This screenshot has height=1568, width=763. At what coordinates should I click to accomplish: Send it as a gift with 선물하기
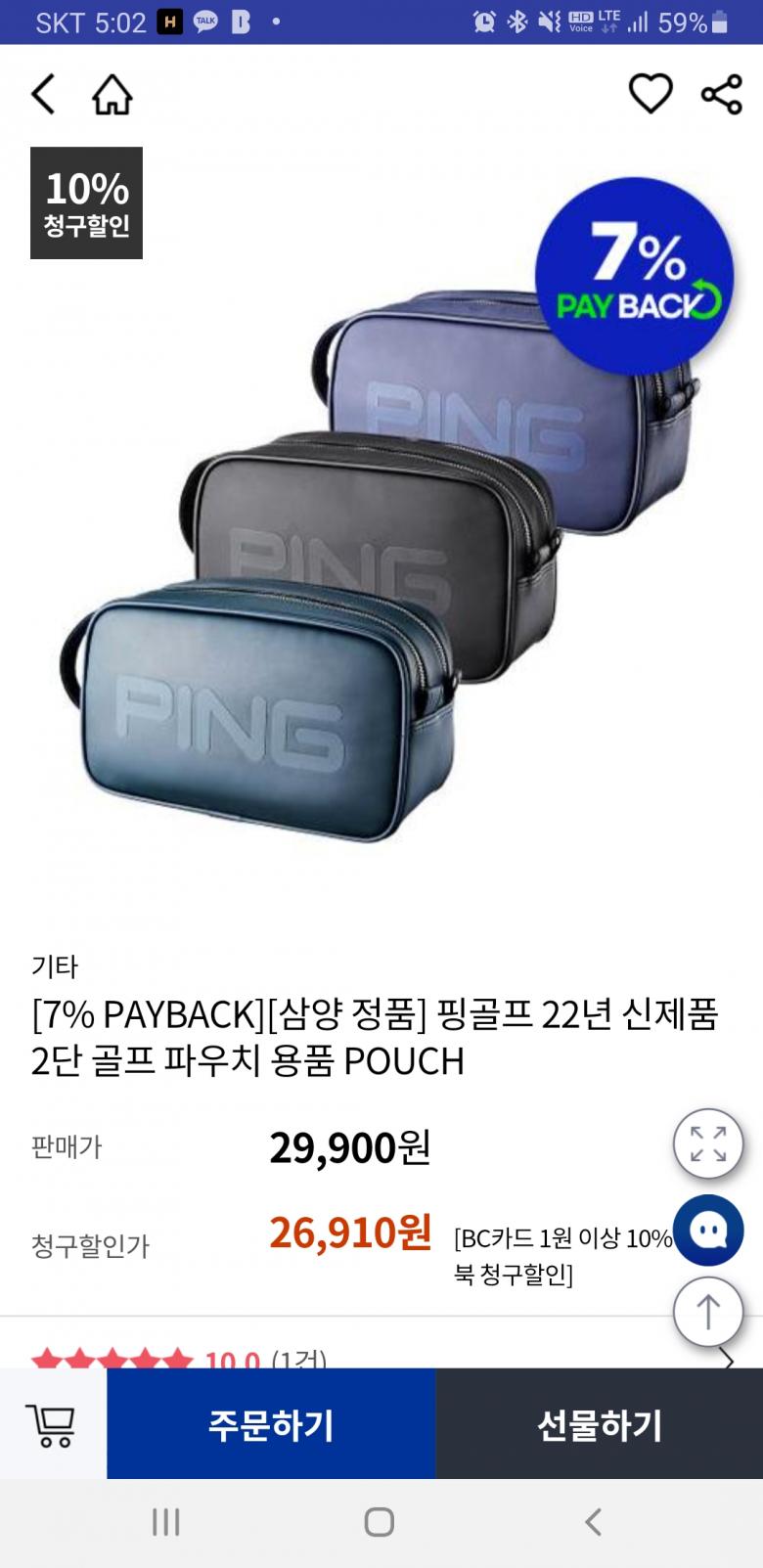coord(599,1424)
